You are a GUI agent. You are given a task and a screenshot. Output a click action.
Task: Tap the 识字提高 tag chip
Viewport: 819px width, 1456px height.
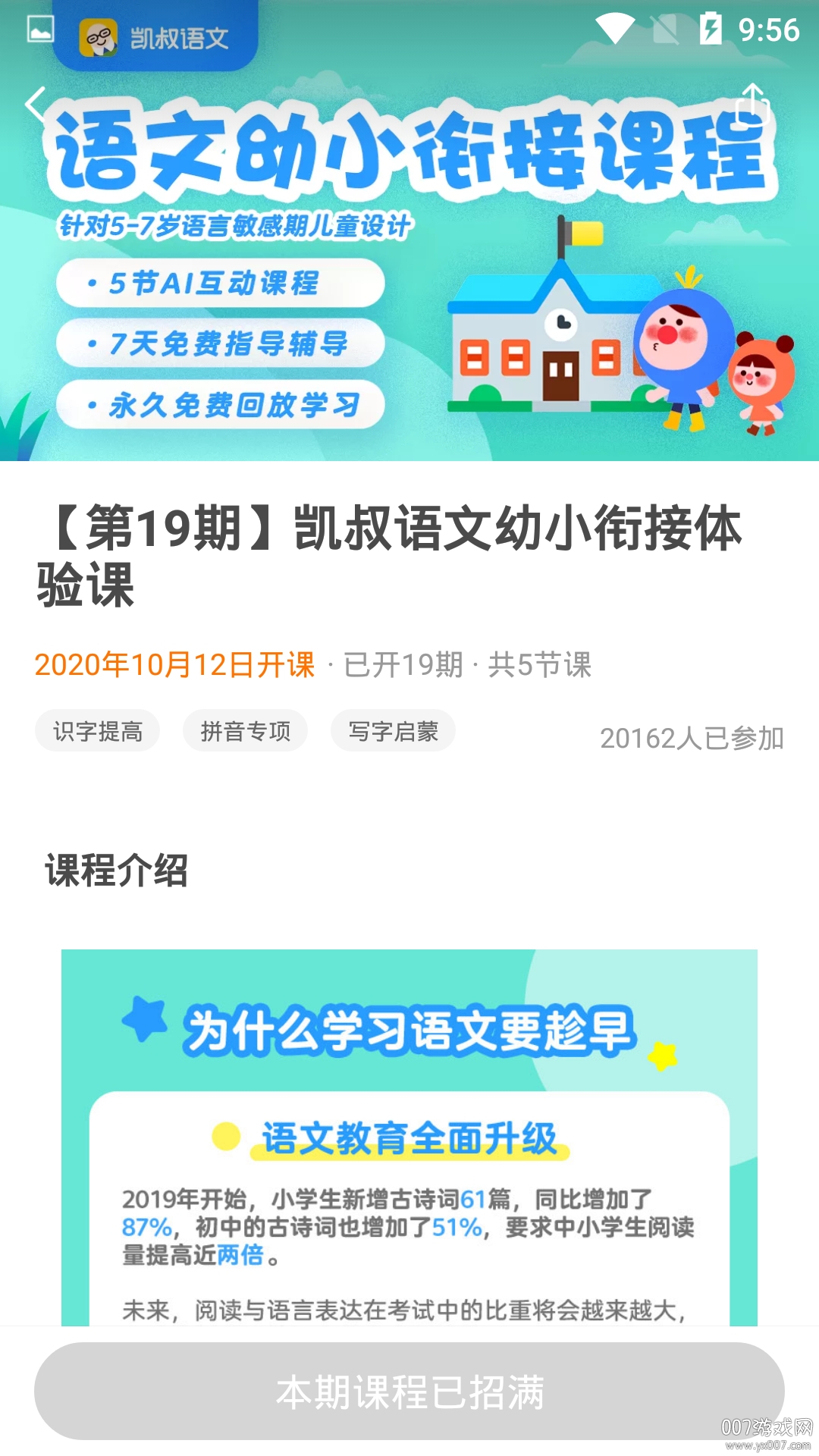(98, 731)
